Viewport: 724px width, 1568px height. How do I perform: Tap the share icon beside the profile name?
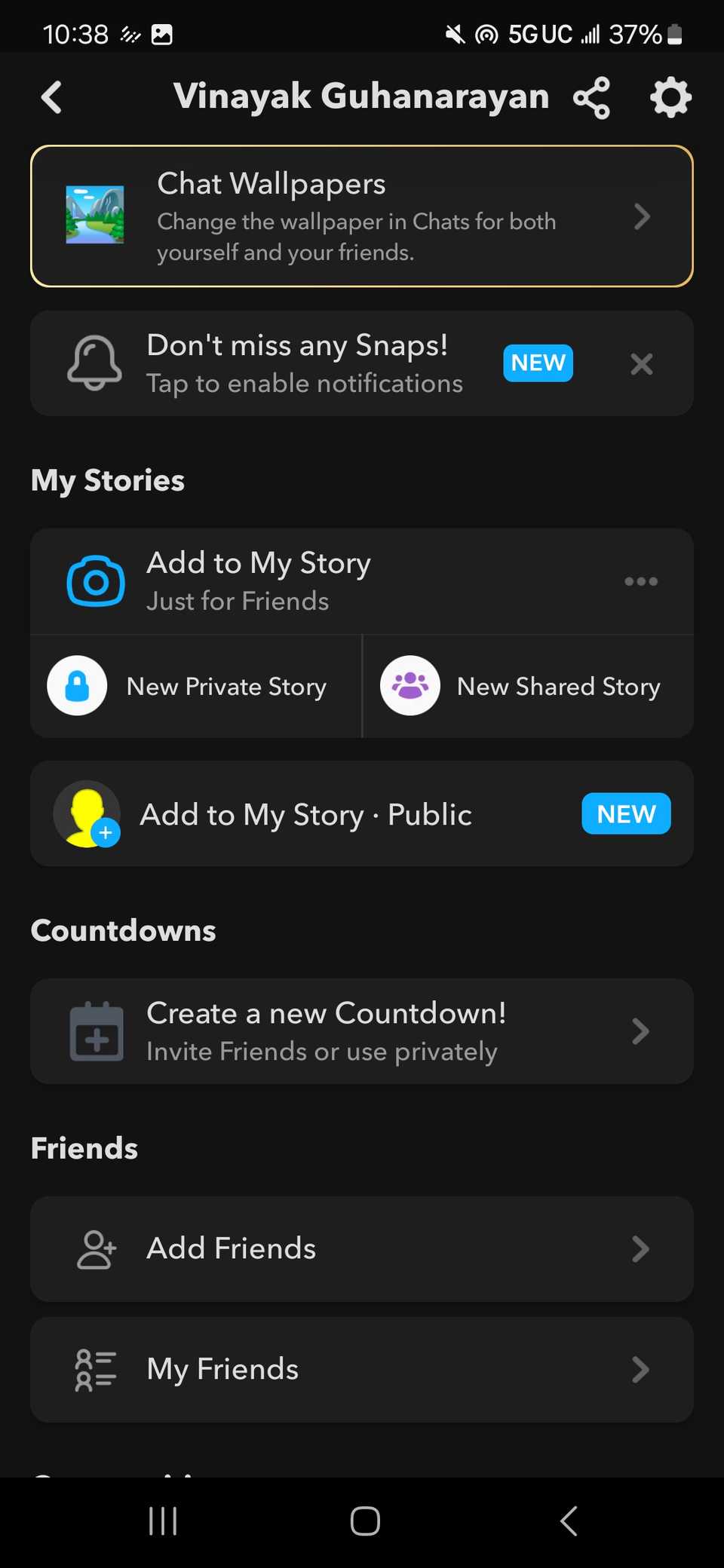tap(591, 96)
